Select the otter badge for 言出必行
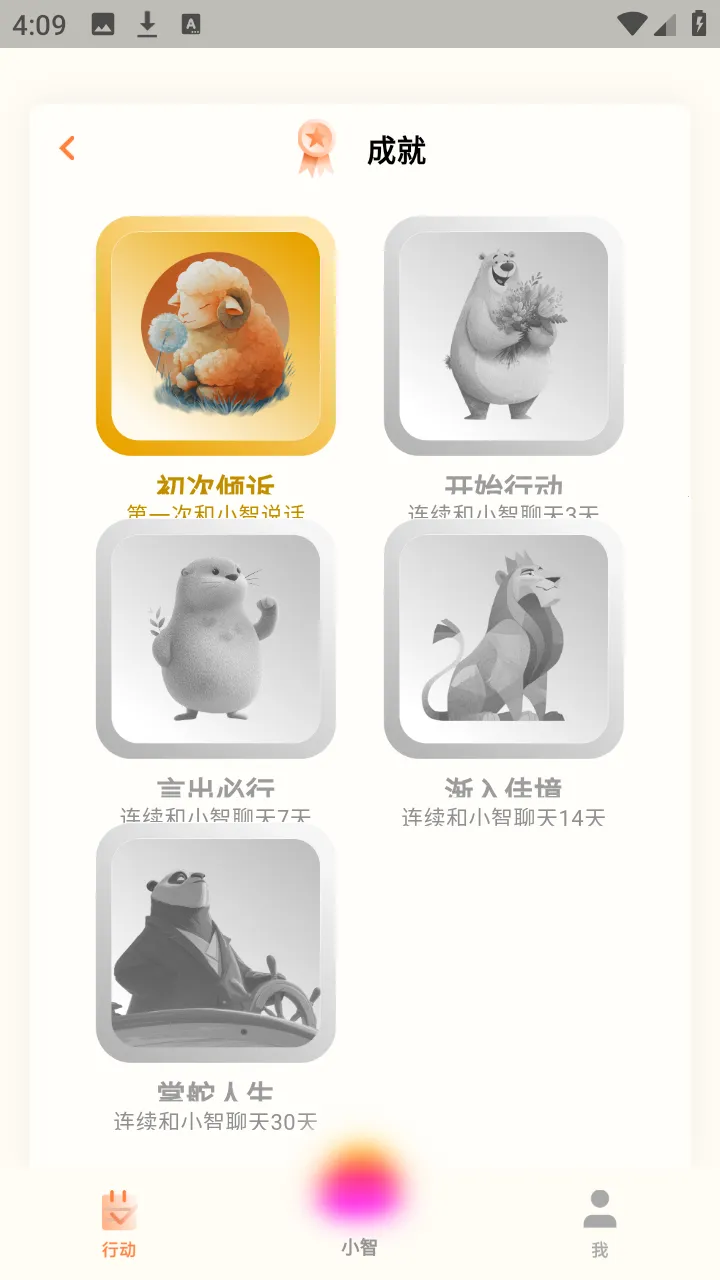The width and height of the screenshot is (720, 1280). pos(216,641)
